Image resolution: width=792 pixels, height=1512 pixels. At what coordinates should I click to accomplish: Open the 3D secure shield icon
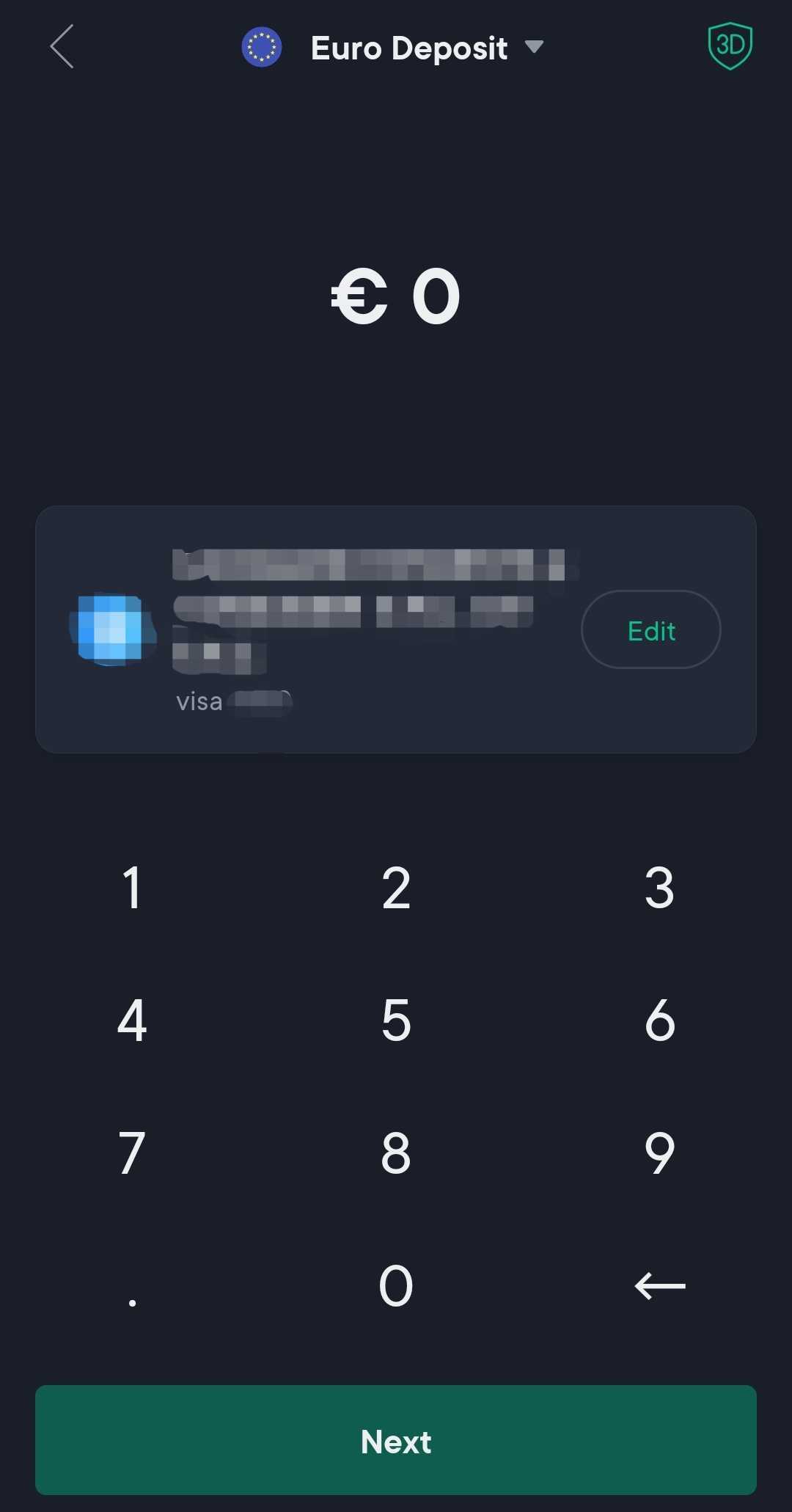point(730,46)
